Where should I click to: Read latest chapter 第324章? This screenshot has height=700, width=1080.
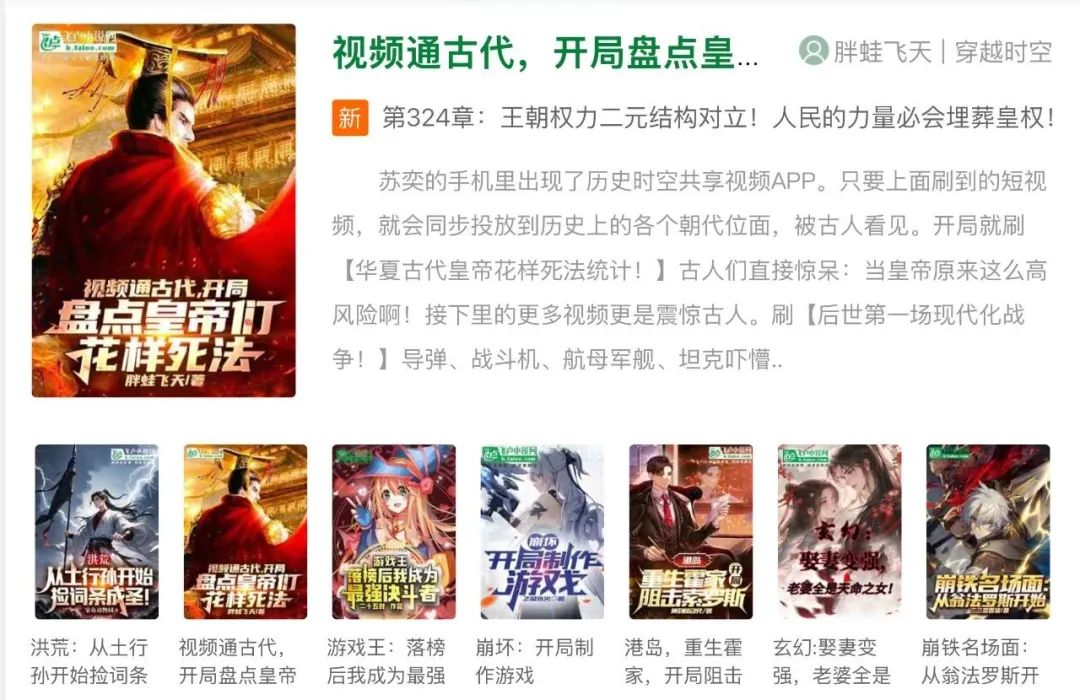coord(718,118)
